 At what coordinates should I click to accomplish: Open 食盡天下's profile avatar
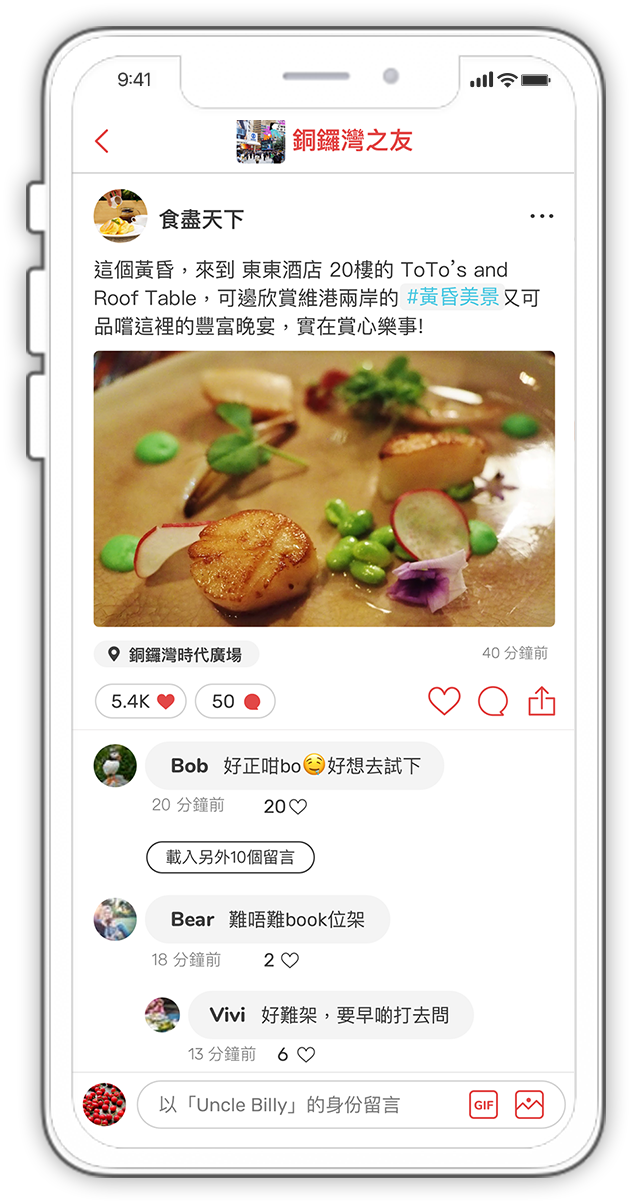120,216
